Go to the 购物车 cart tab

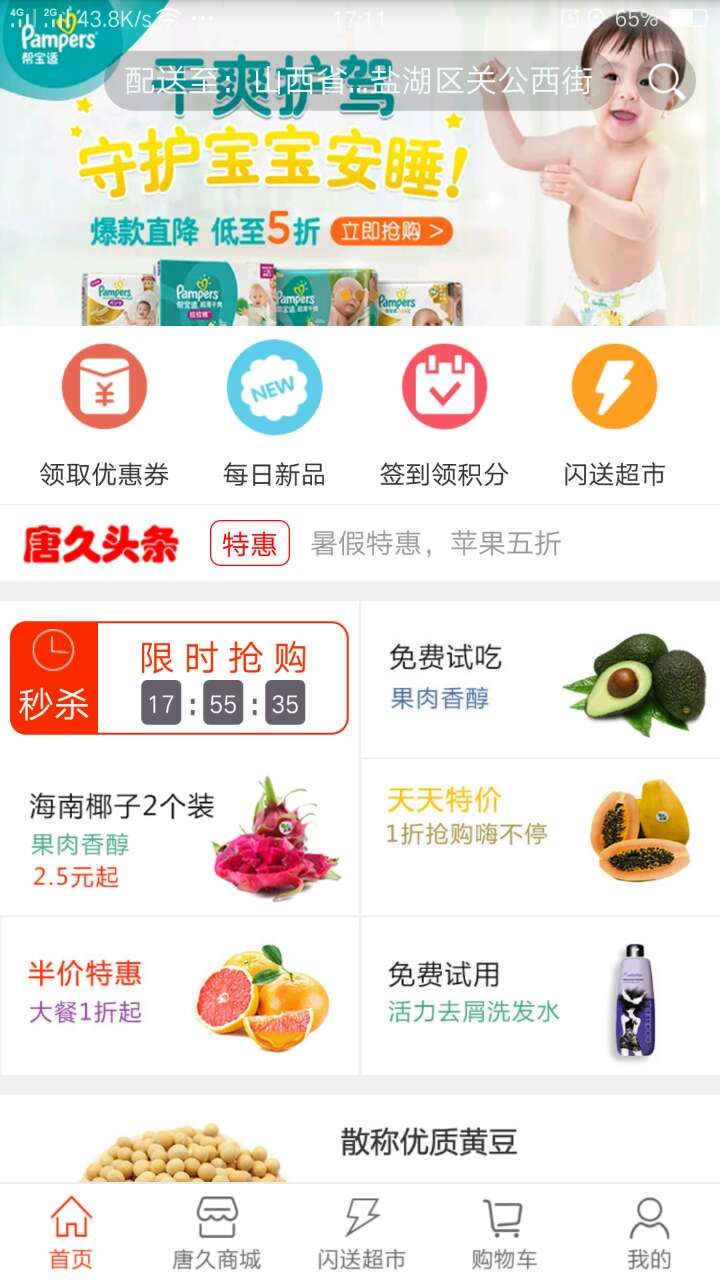504,1233
